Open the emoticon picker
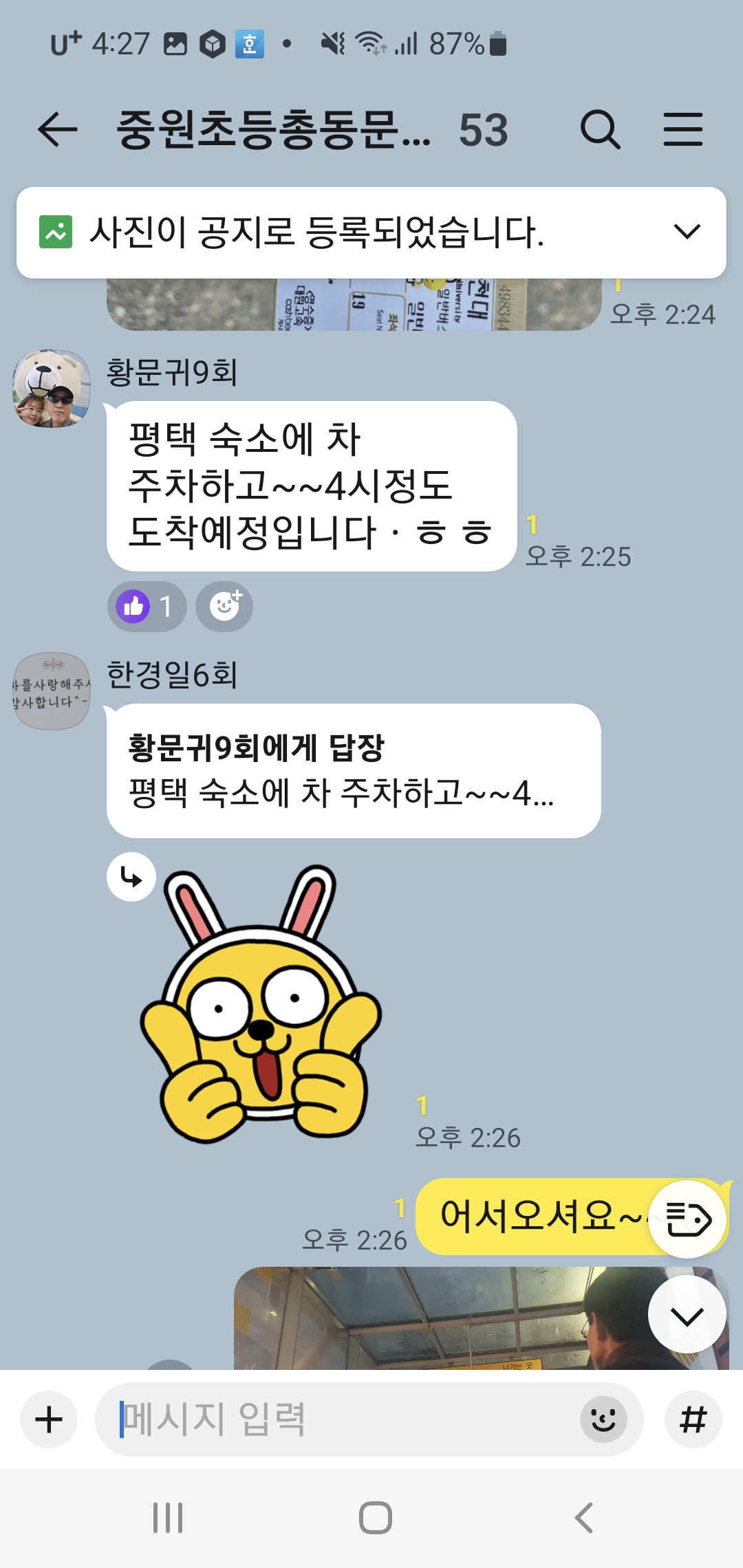743x1568 pixels. (x=603, y=1419)
